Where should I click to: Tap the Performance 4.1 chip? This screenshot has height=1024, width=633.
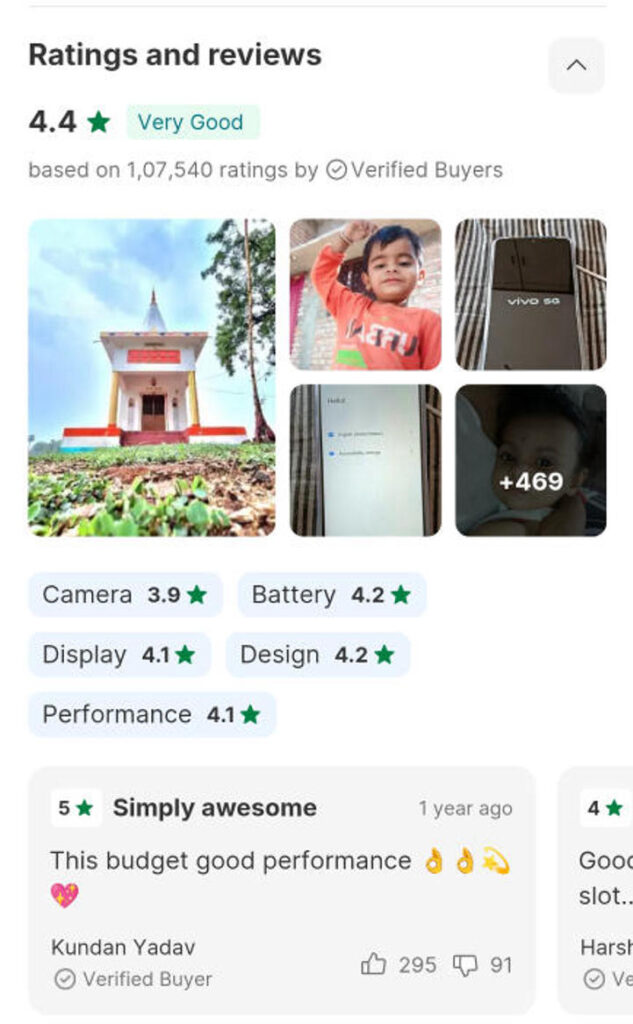(x=151, y=715)
